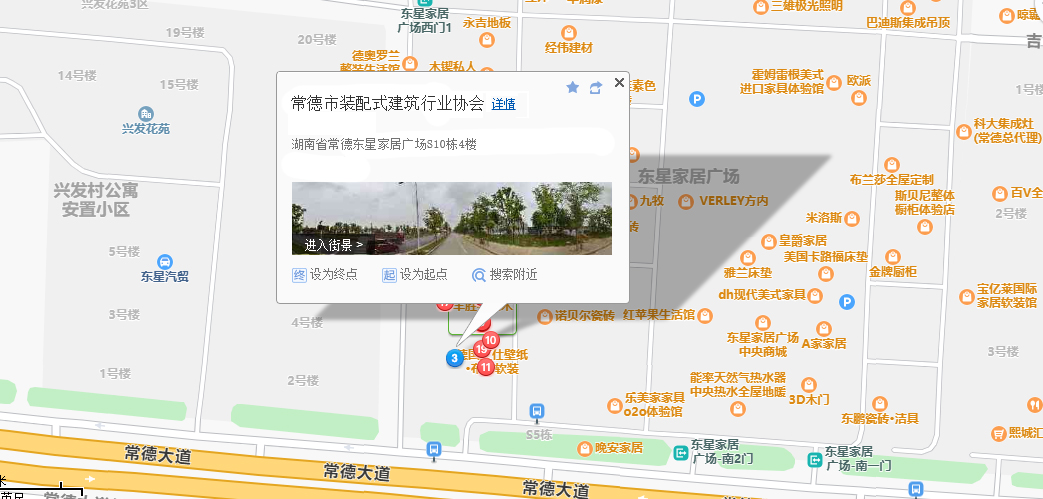Screen dimensions: 1043x499
Task: Set this place as destination (设为终点)
Action: click(x=325, y=275)
